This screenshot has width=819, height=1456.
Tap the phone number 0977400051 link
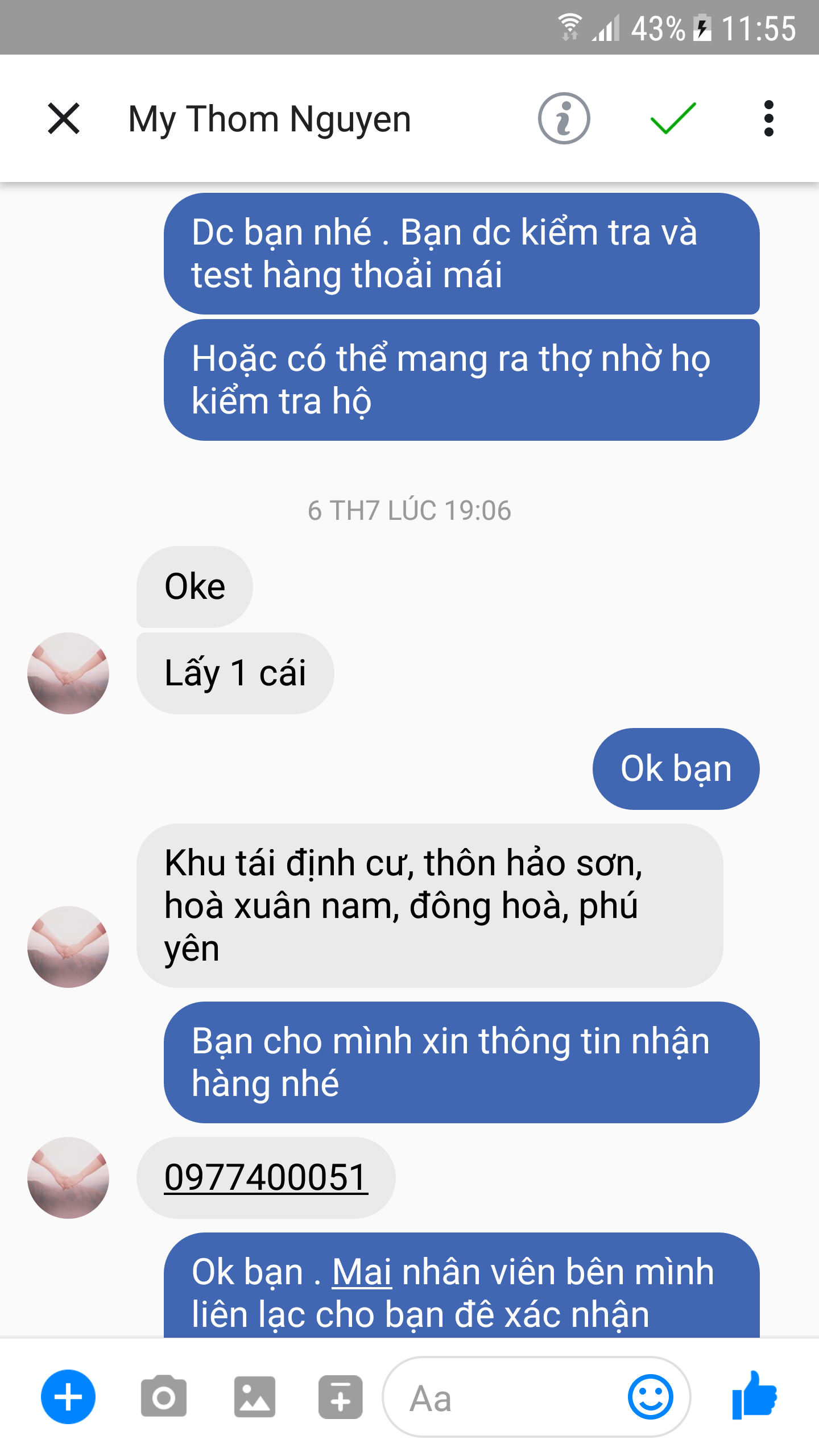(x=266, y=1177)
